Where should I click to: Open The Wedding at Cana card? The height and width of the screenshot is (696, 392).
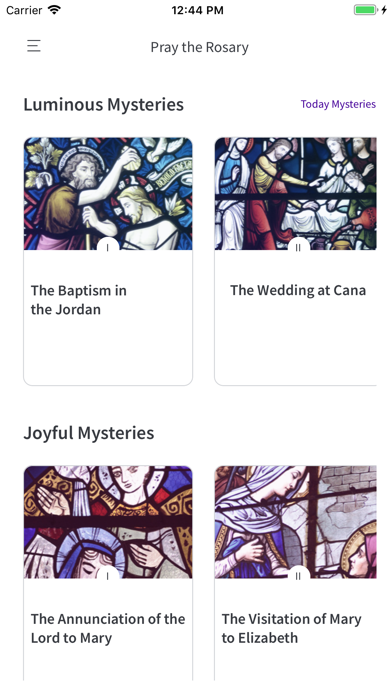(296, 261)
